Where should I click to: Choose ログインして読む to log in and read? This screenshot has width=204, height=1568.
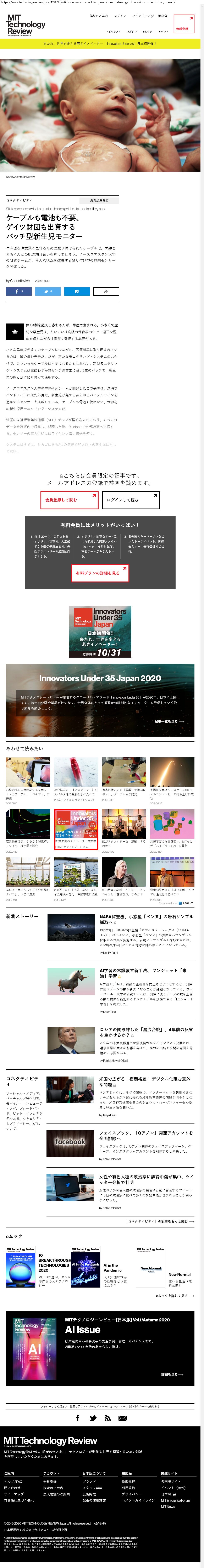(x=131, y=500)
